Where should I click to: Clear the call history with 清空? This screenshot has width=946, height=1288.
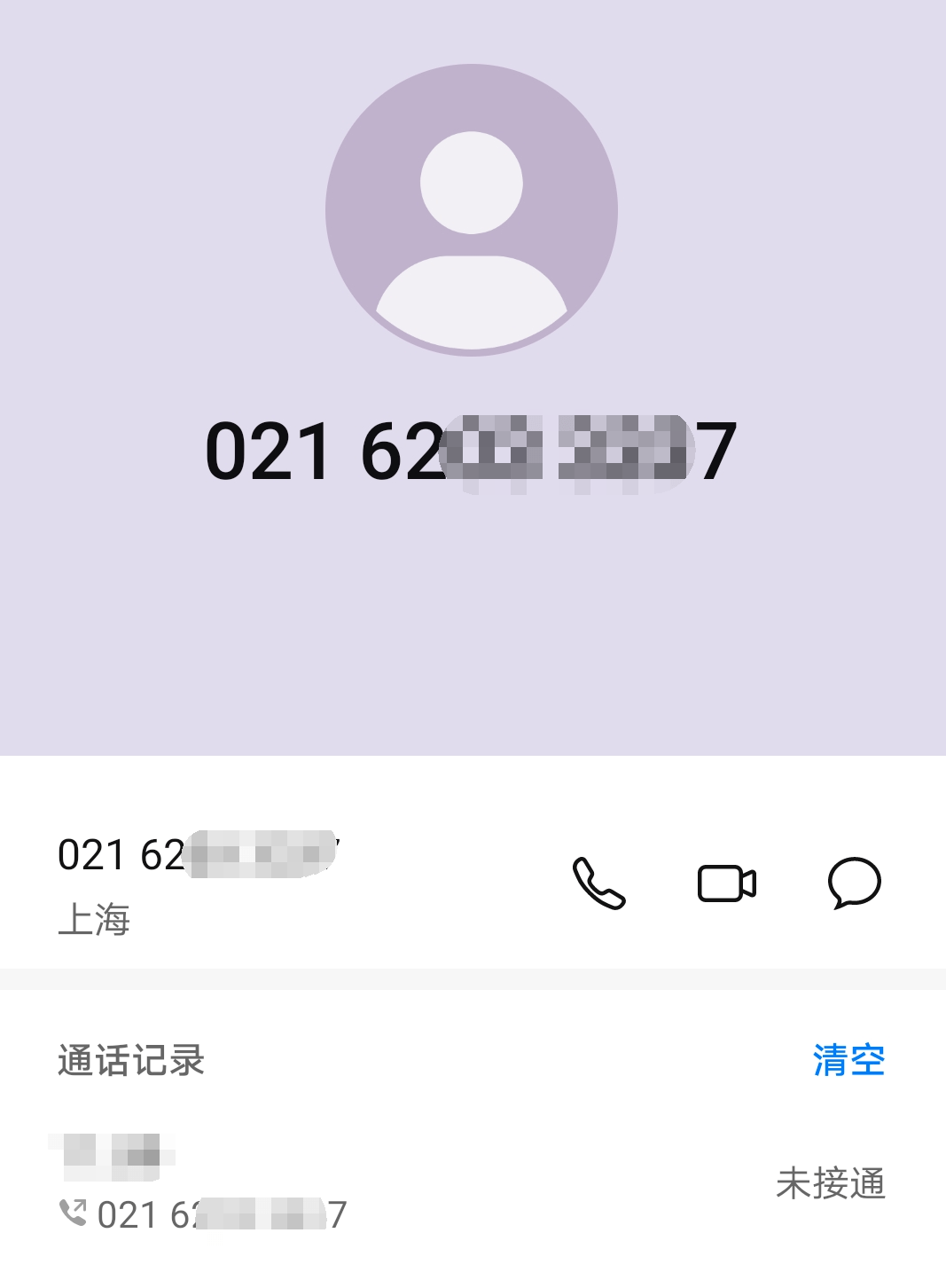848,1060
